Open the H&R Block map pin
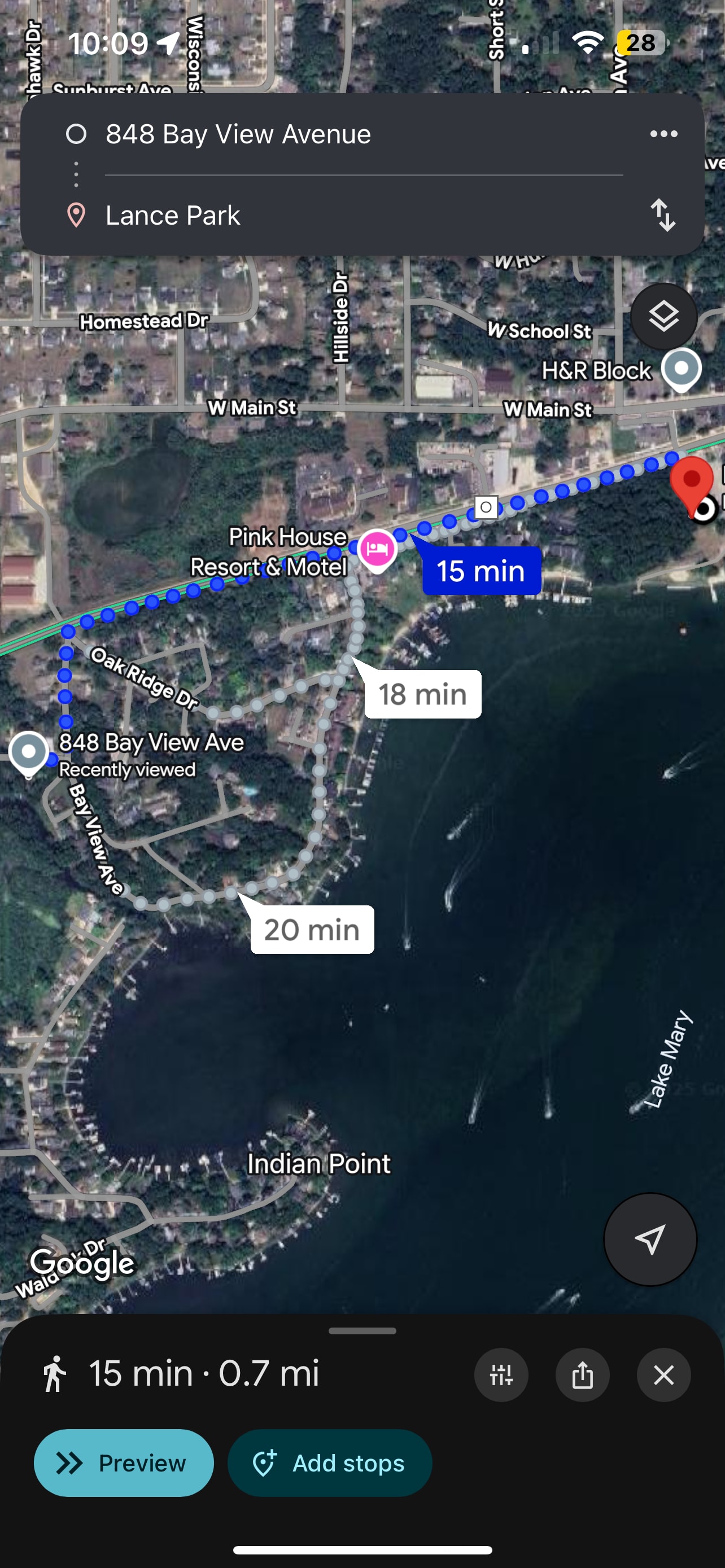This screenshot has height=1568, width=725. pos(681,369)
